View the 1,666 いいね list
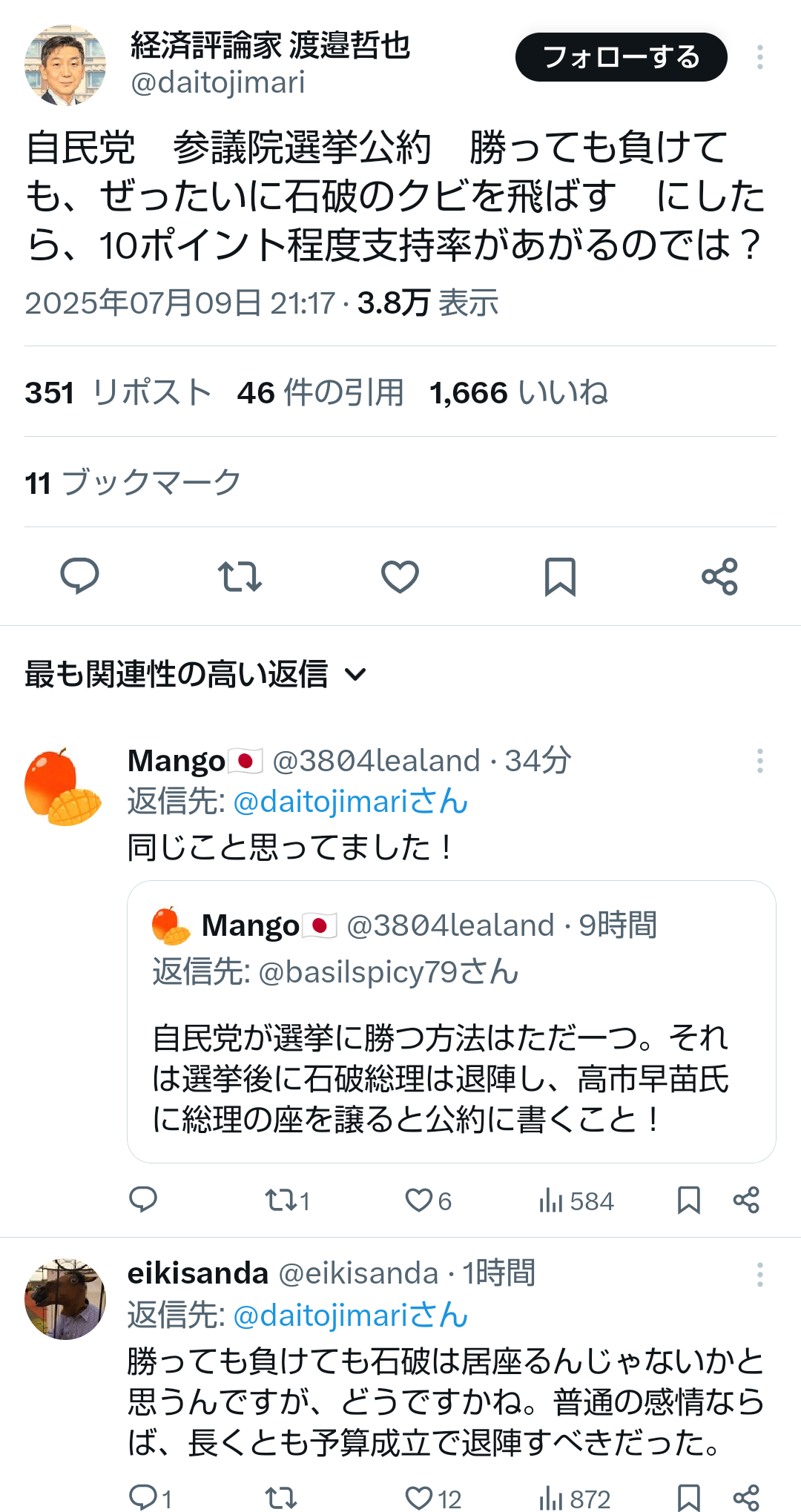 tap(518, 392)
